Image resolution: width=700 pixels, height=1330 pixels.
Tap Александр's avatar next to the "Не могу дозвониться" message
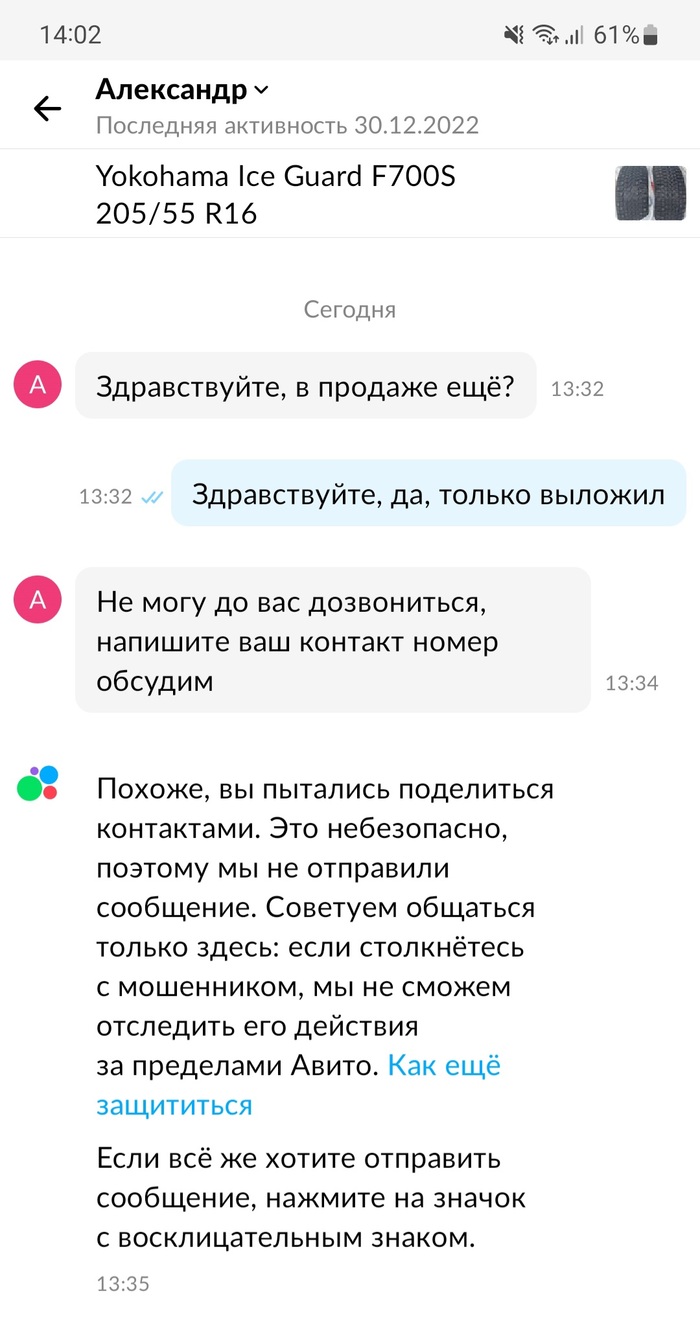click(37, 599)
